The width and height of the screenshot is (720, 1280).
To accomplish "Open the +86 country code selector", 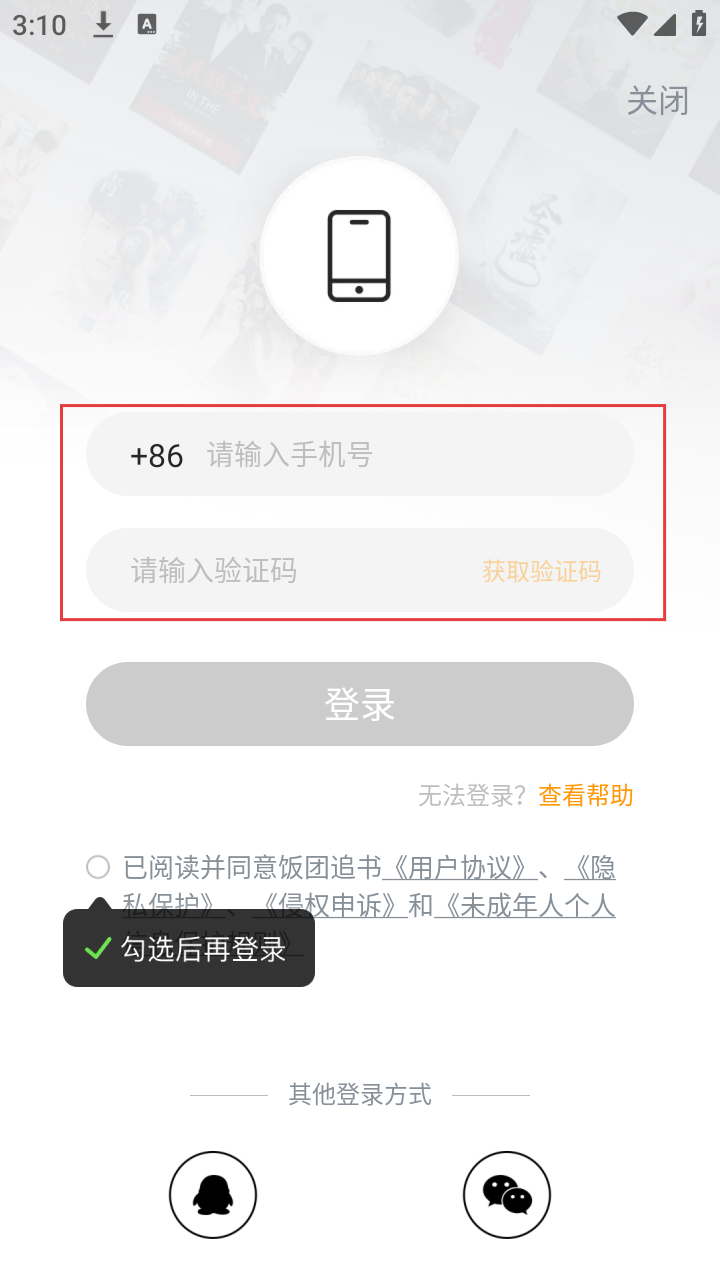I will 157,456.
